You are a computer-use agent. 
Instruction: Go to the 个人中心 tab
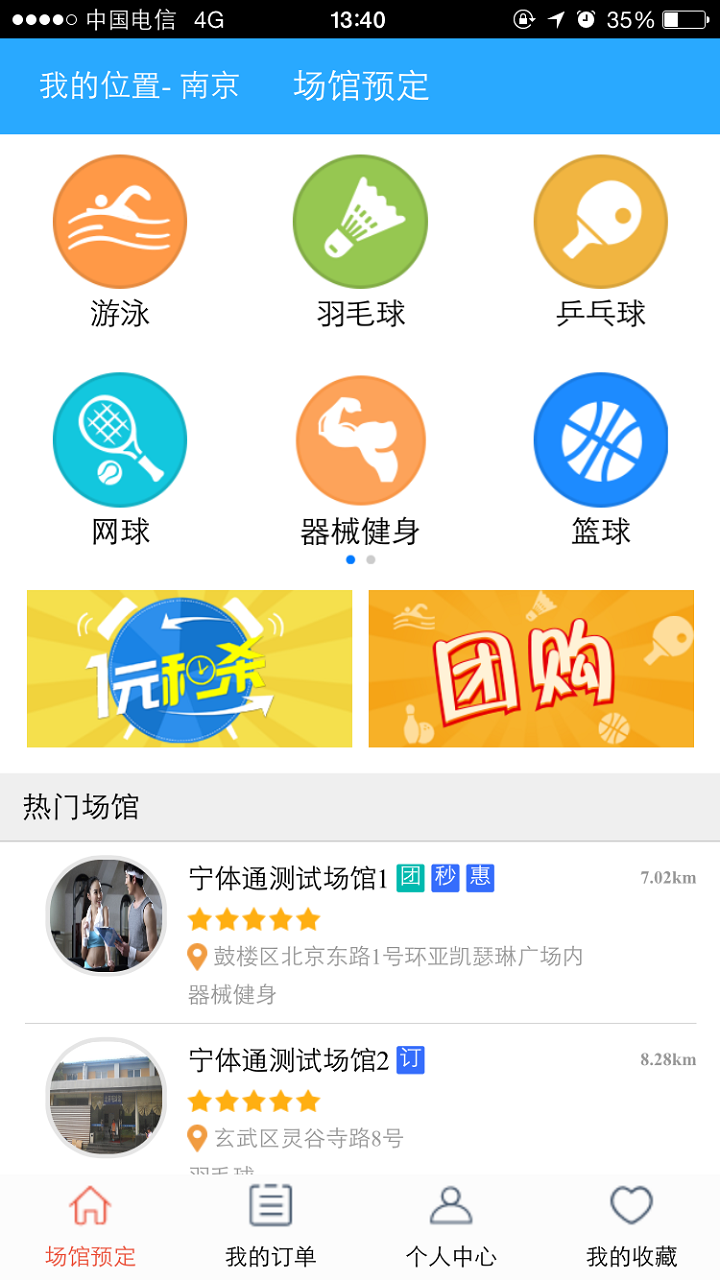(450, 1227)
